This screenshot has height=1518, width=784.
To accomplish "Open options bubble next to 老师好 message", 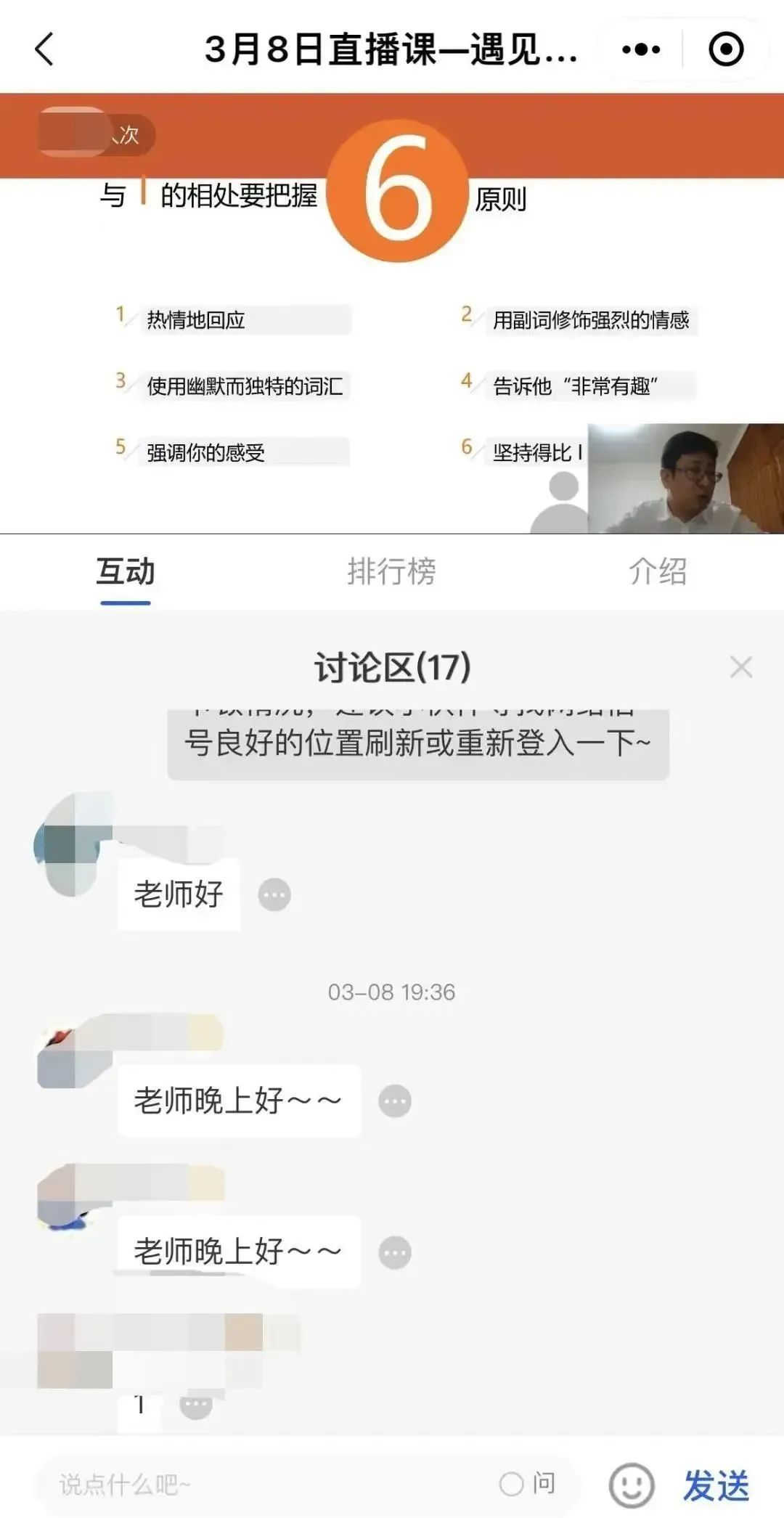I will [x=274, y=895].
